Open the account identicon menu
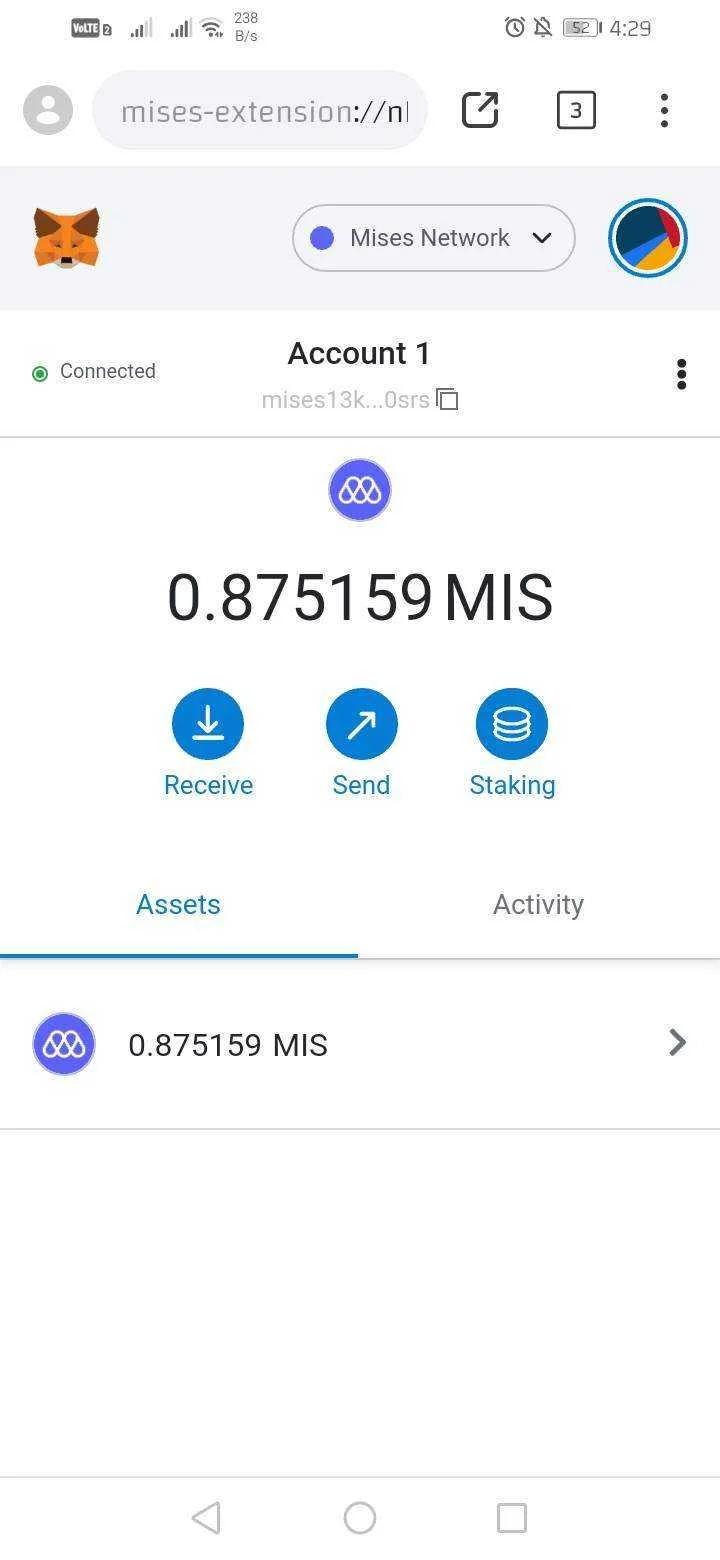Viewport: 720px width, 1560px height. click(648, 238)
